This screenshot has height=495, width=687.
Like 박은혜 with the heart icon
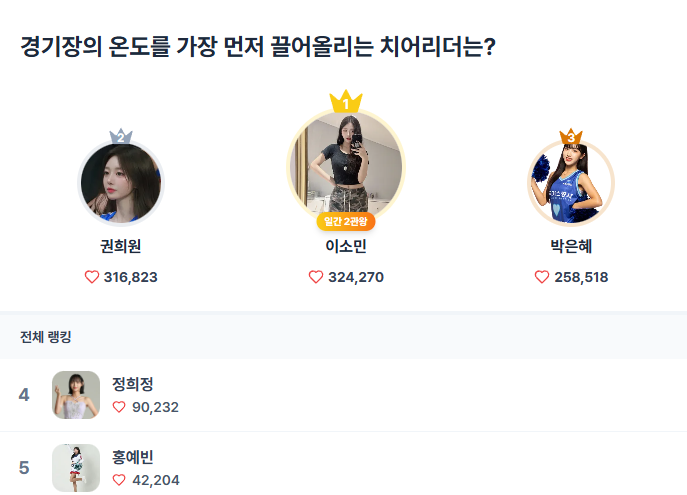[x=542, y=277]
